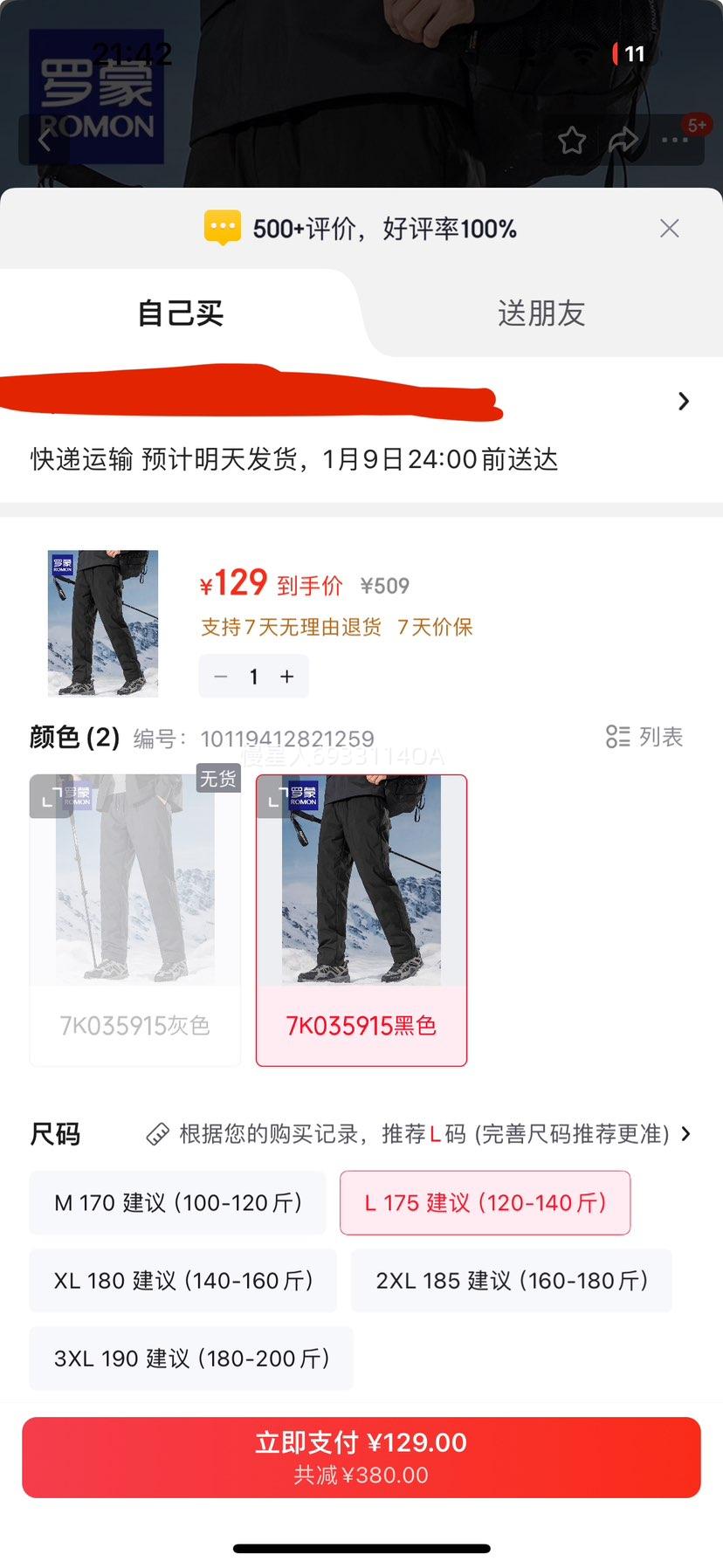Tap the share arrow icon
This screenshot has width=723, height=1568.
coord(623,139)
